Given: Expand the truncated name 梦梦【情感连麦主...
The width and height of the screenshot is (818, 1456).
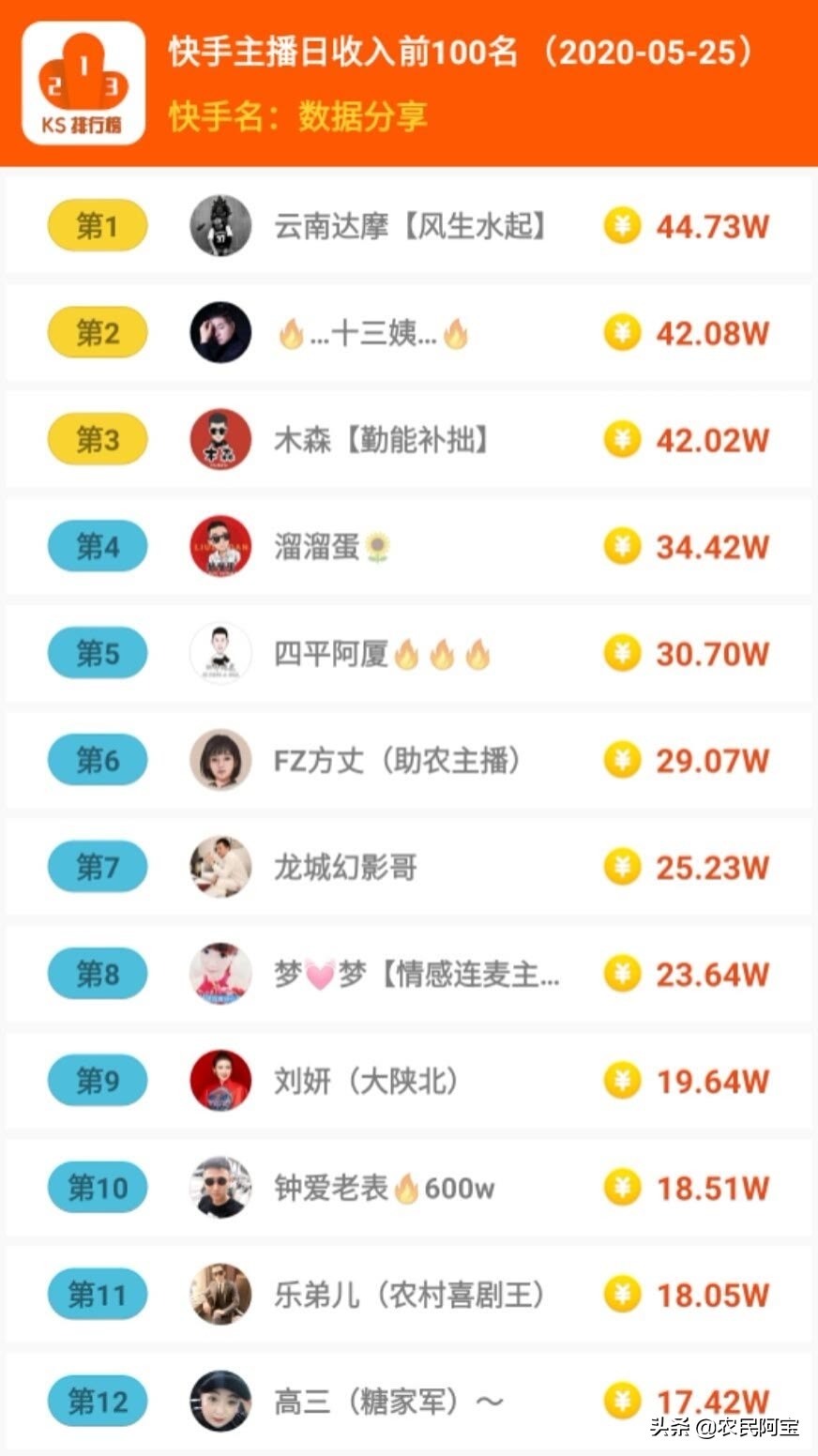Looking at the screenshot, I should tap(413, 974).
